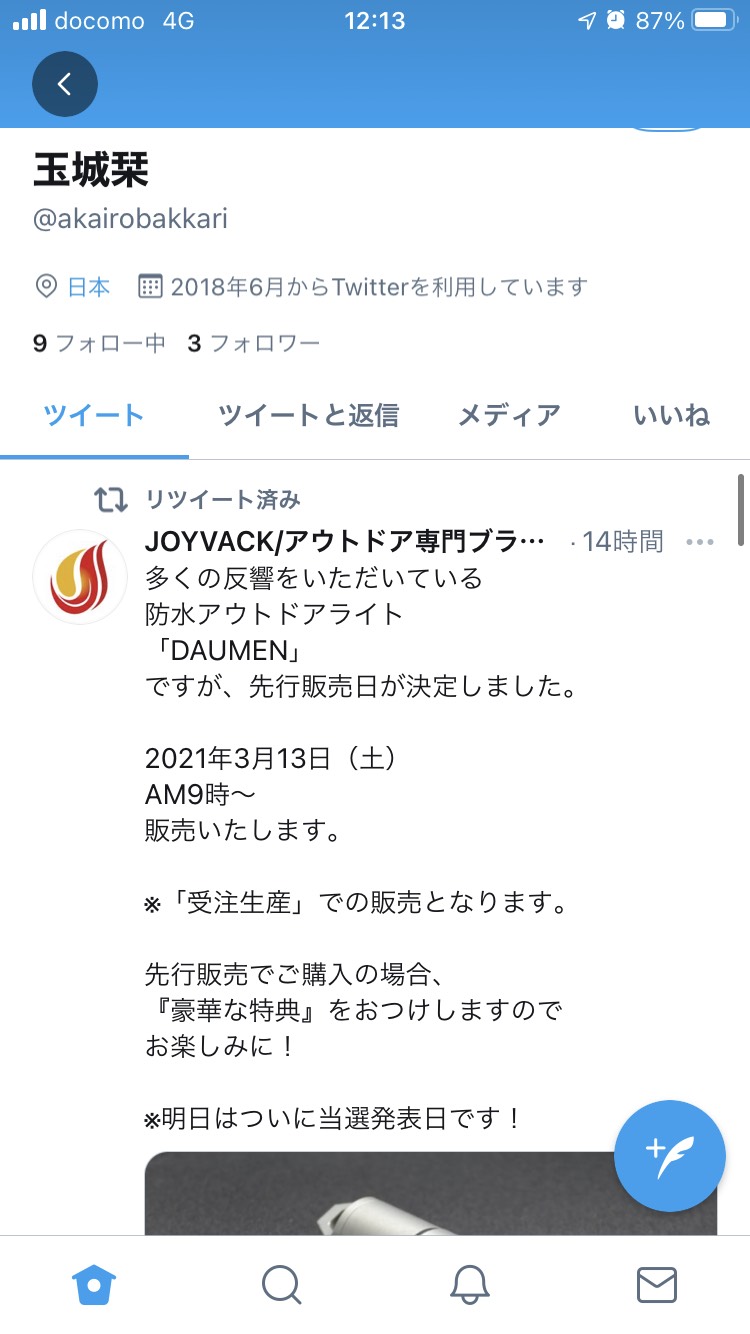Open the overflow menu on JOYVACK's tweet
The image size is (750, 1334).
[x=700, y=542]
